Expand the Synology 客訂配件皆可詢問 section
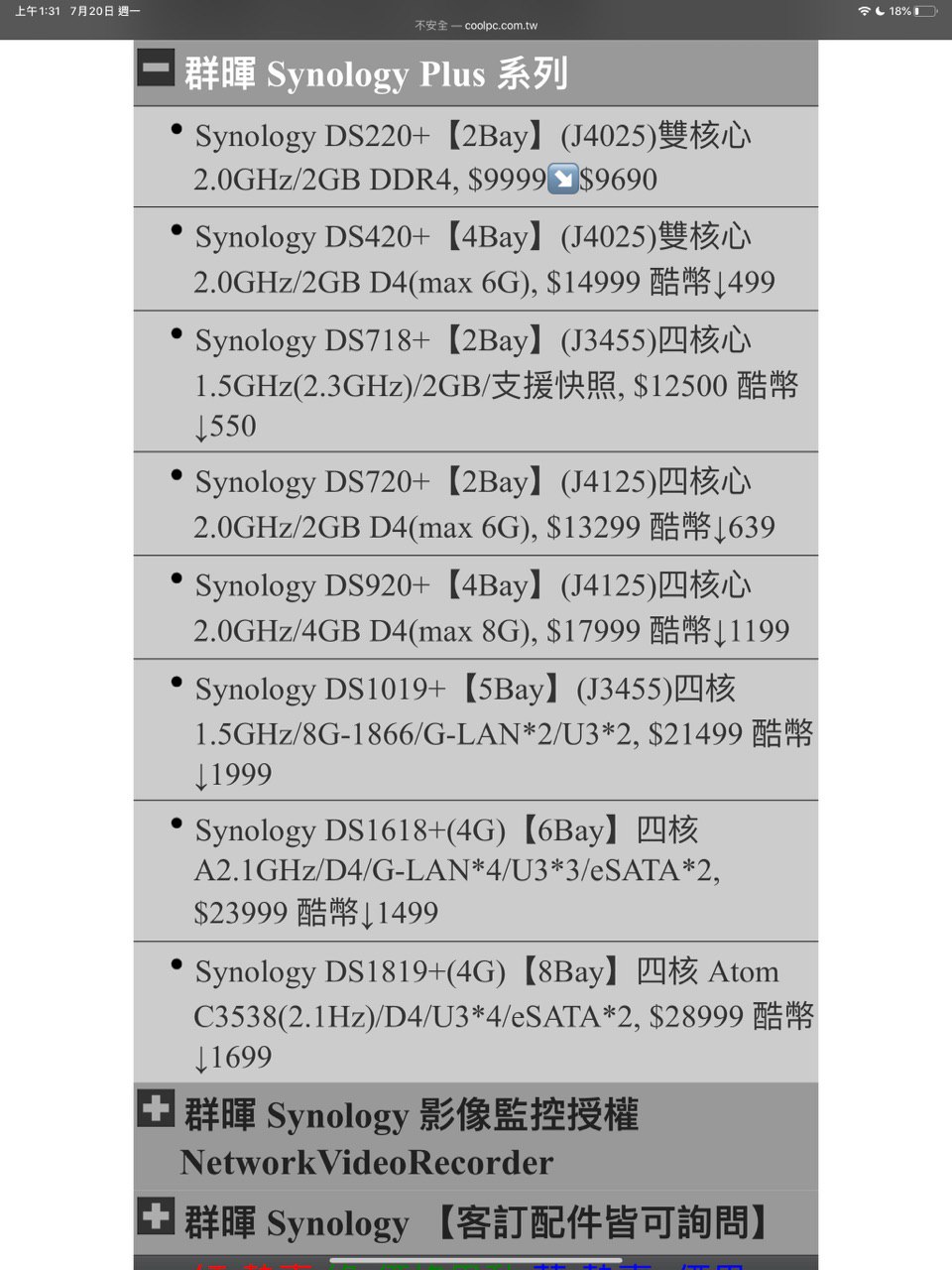Image resolution: width=952 pixels, height=1270 pixels. (156, 1217)
